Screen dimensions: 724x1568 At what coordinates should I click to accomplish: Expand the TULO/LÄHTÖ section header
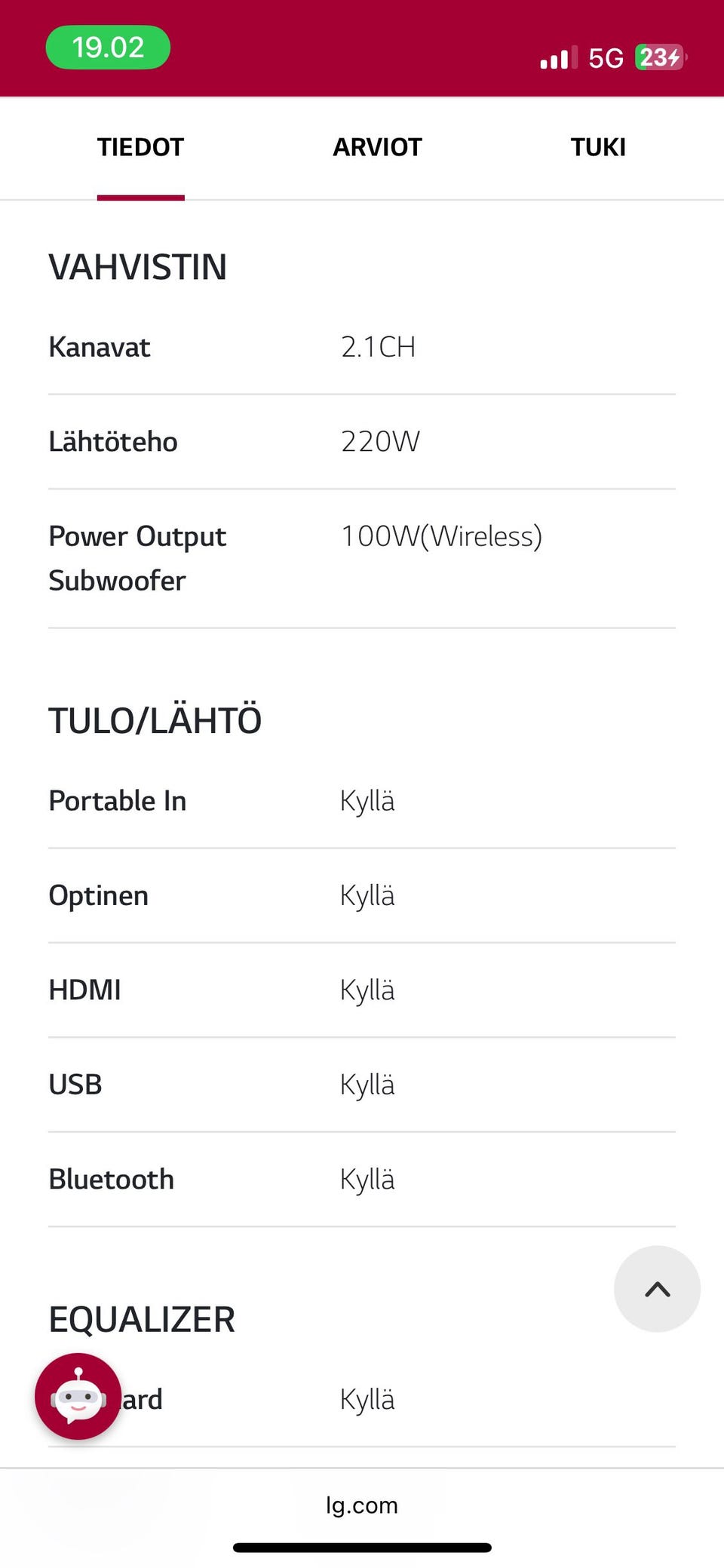tap(155, 719)
